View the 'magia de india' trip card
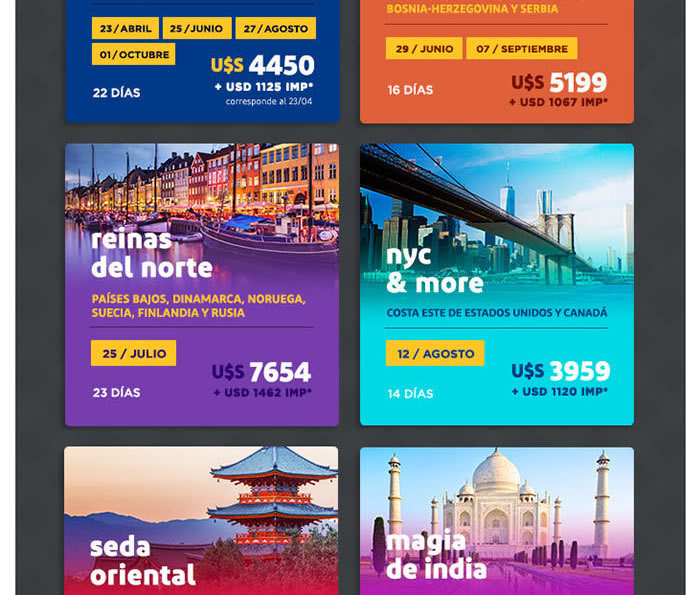700x595 pixels. pyautogui.click(x=497, y=521)
